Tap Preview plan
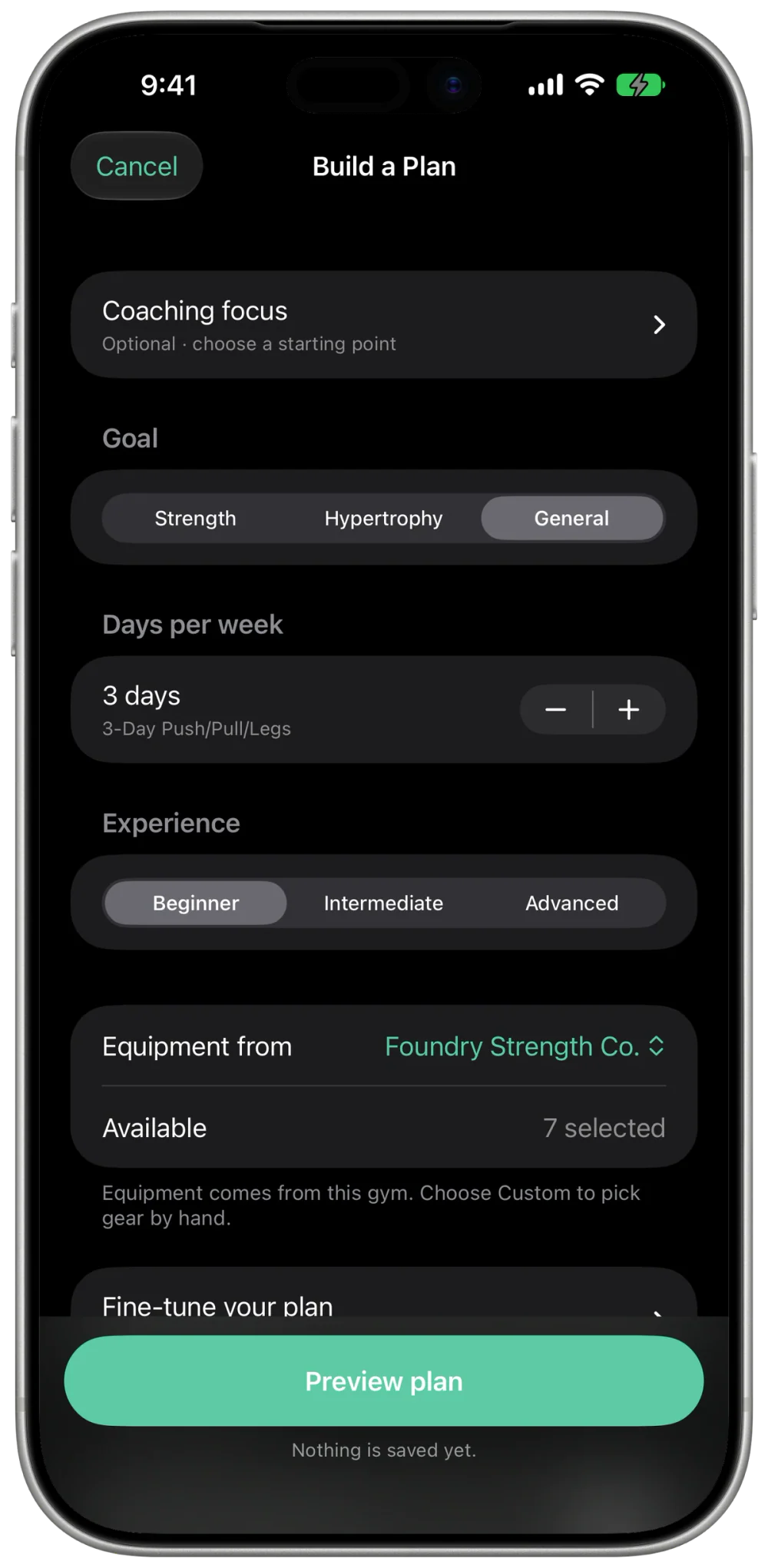This screenshot has height=1568, width=768. (384, 1381)
